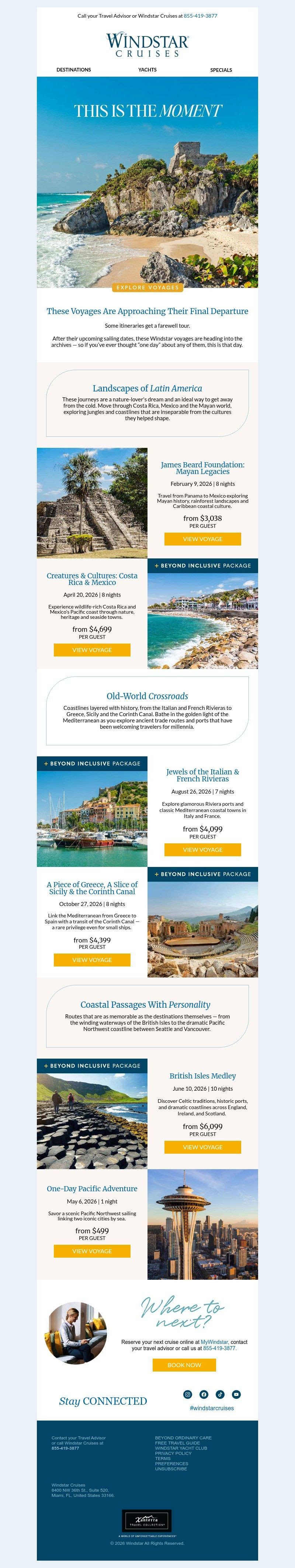The image size is (295, 1568).
Task: Open Windstar's TikTok page
Action: tap(220, 1394)
